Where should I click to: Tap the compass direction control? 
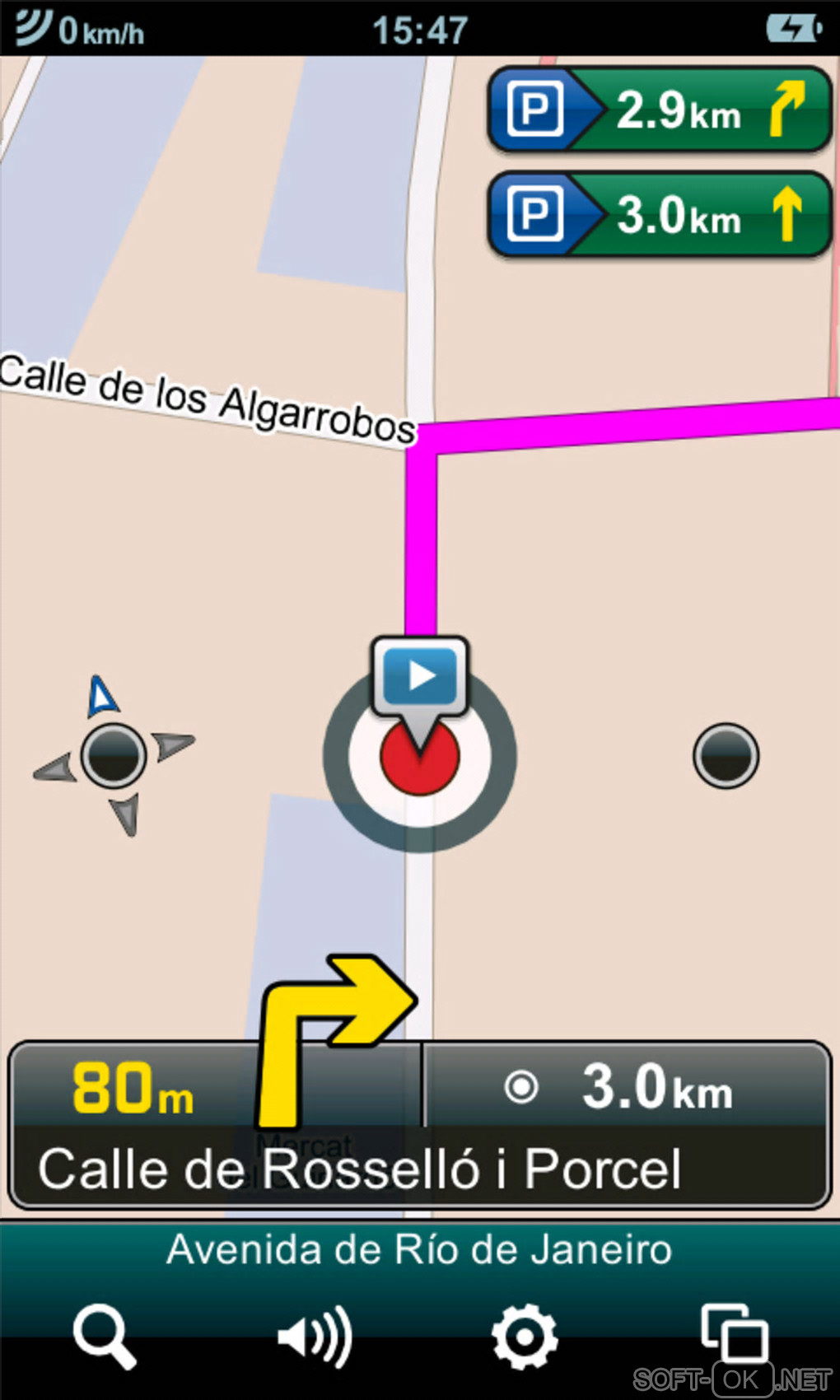[114, 755]
